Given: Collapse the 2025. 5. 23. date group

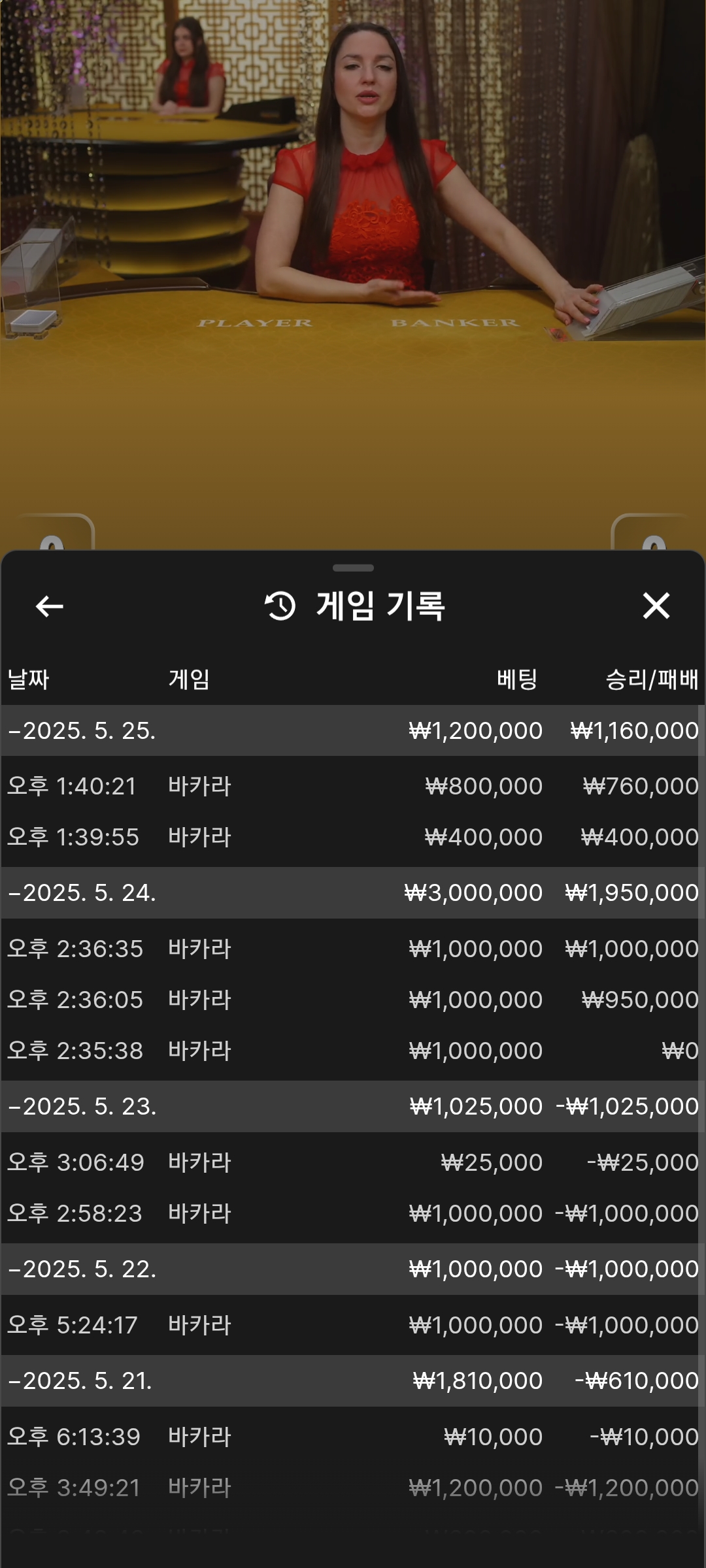Looking at the screenshot, I should click(x=353, y=1106).
